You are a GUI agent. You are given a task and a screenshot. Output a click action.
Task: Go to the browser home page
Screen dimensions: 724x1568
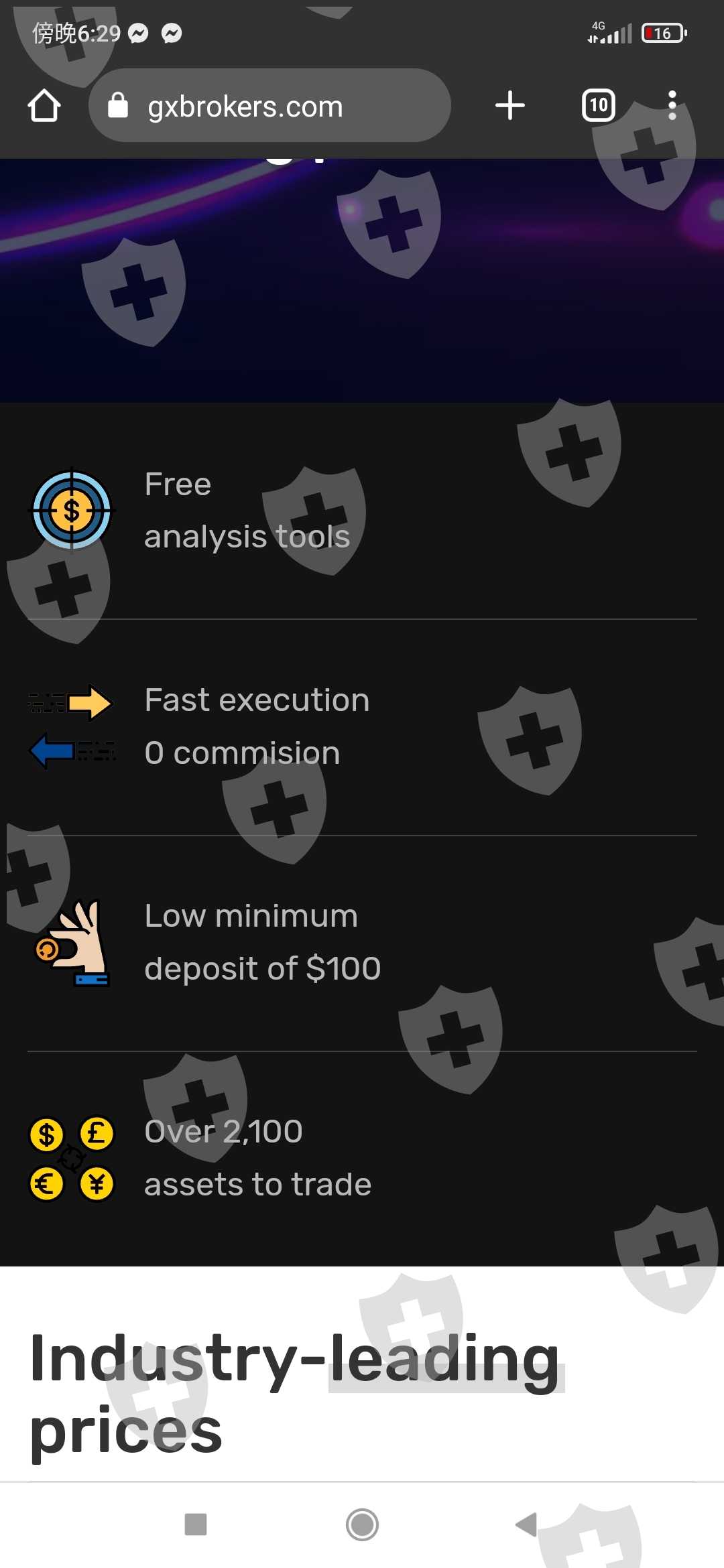[x=44, y=106]
